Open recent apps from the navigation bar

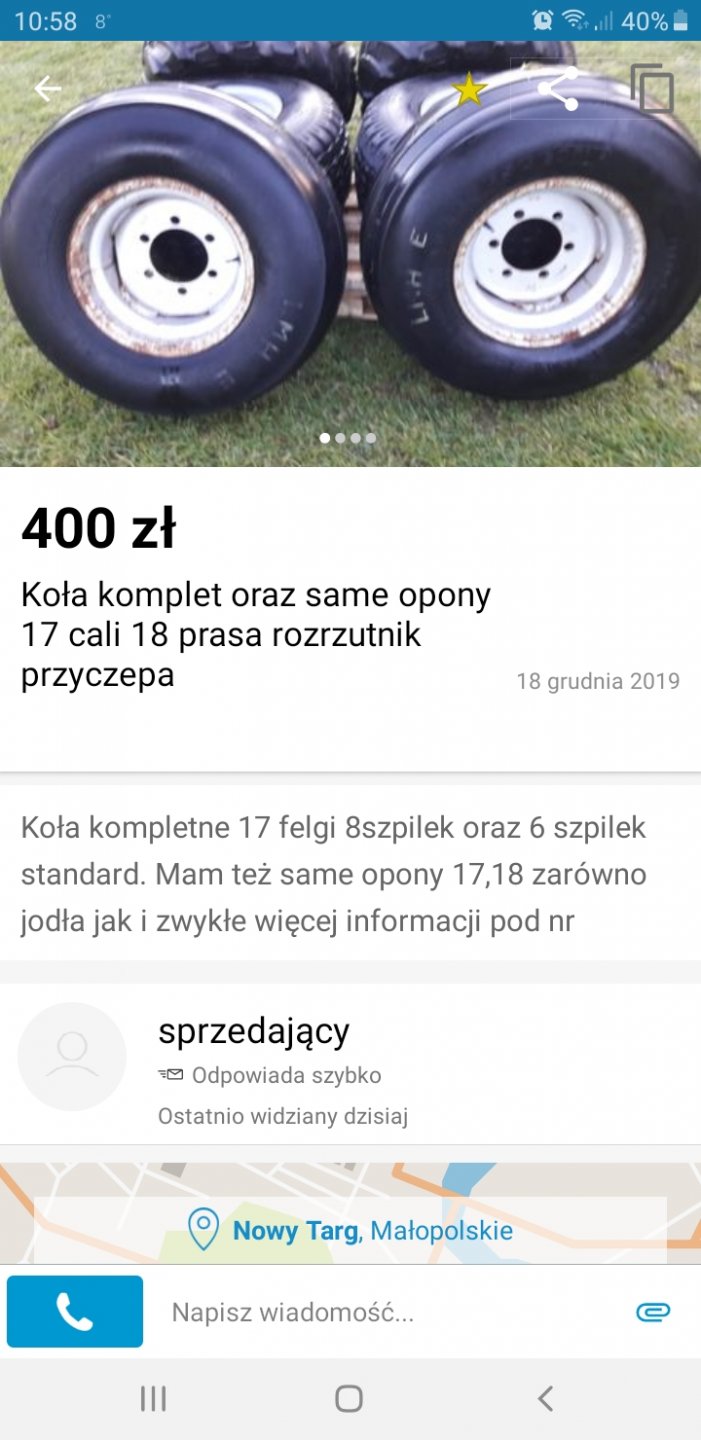[153, 1398]
